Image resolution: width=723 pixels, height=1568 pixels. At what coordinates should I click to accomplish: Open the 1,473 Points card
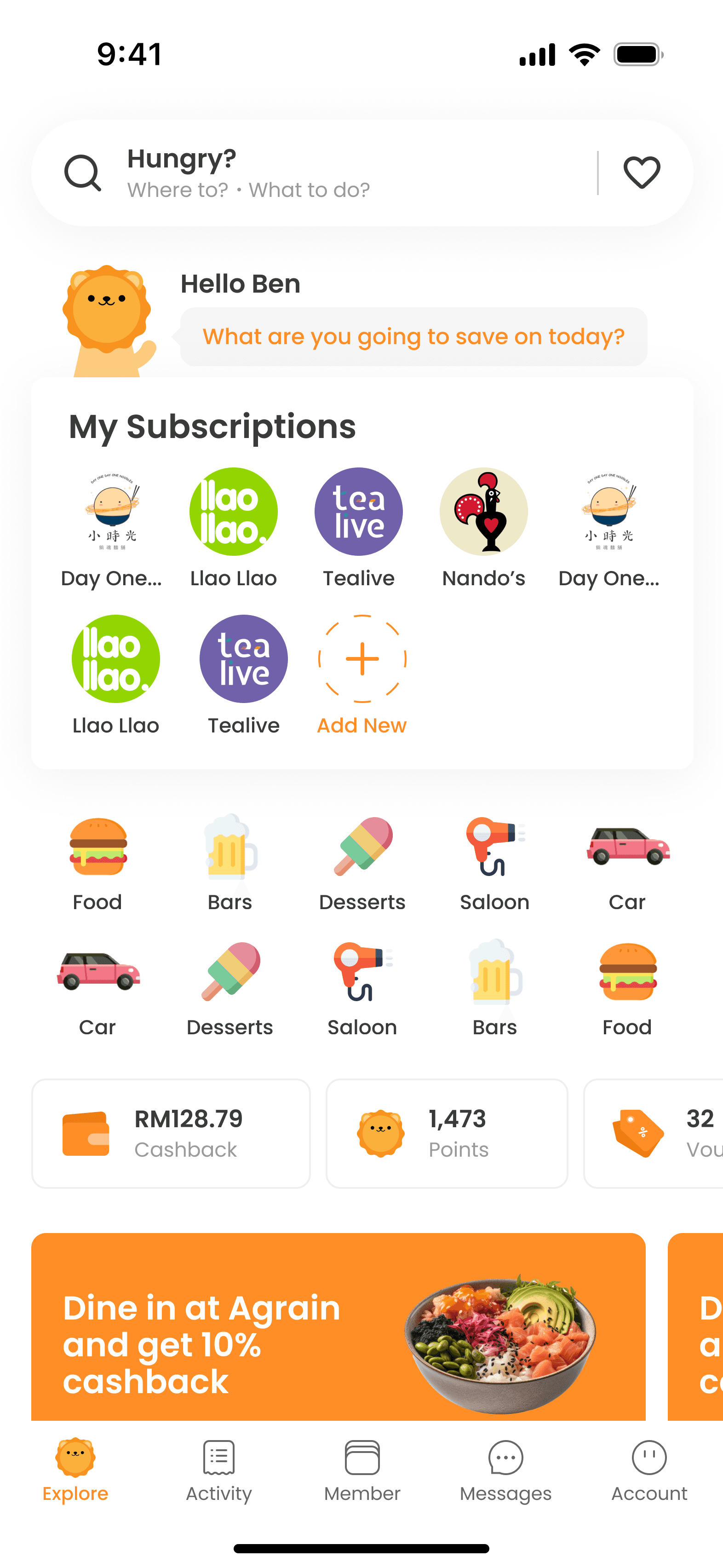(x=447, y=1133)
